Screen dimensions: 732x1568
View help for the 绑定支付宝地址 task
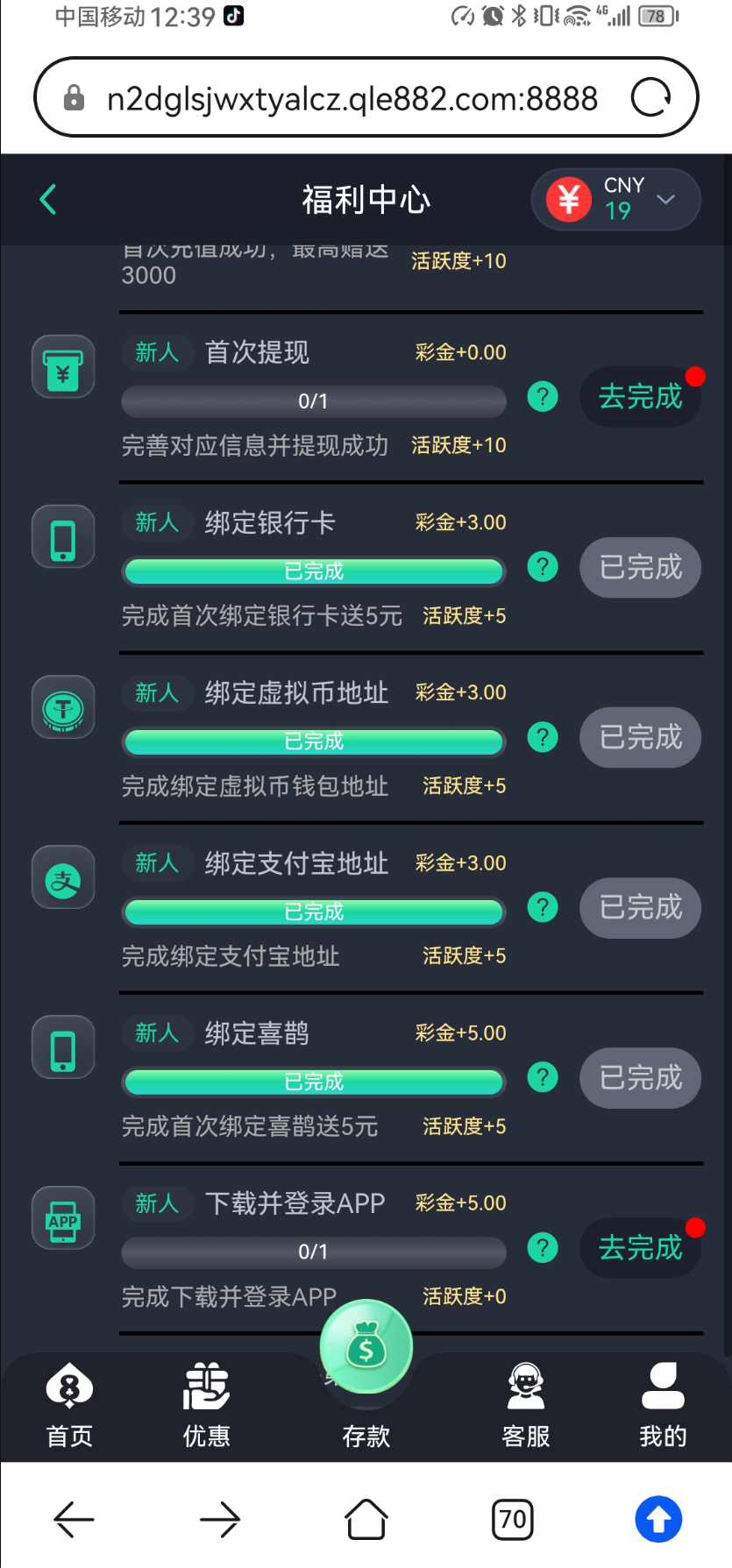(x=543, y=907)
